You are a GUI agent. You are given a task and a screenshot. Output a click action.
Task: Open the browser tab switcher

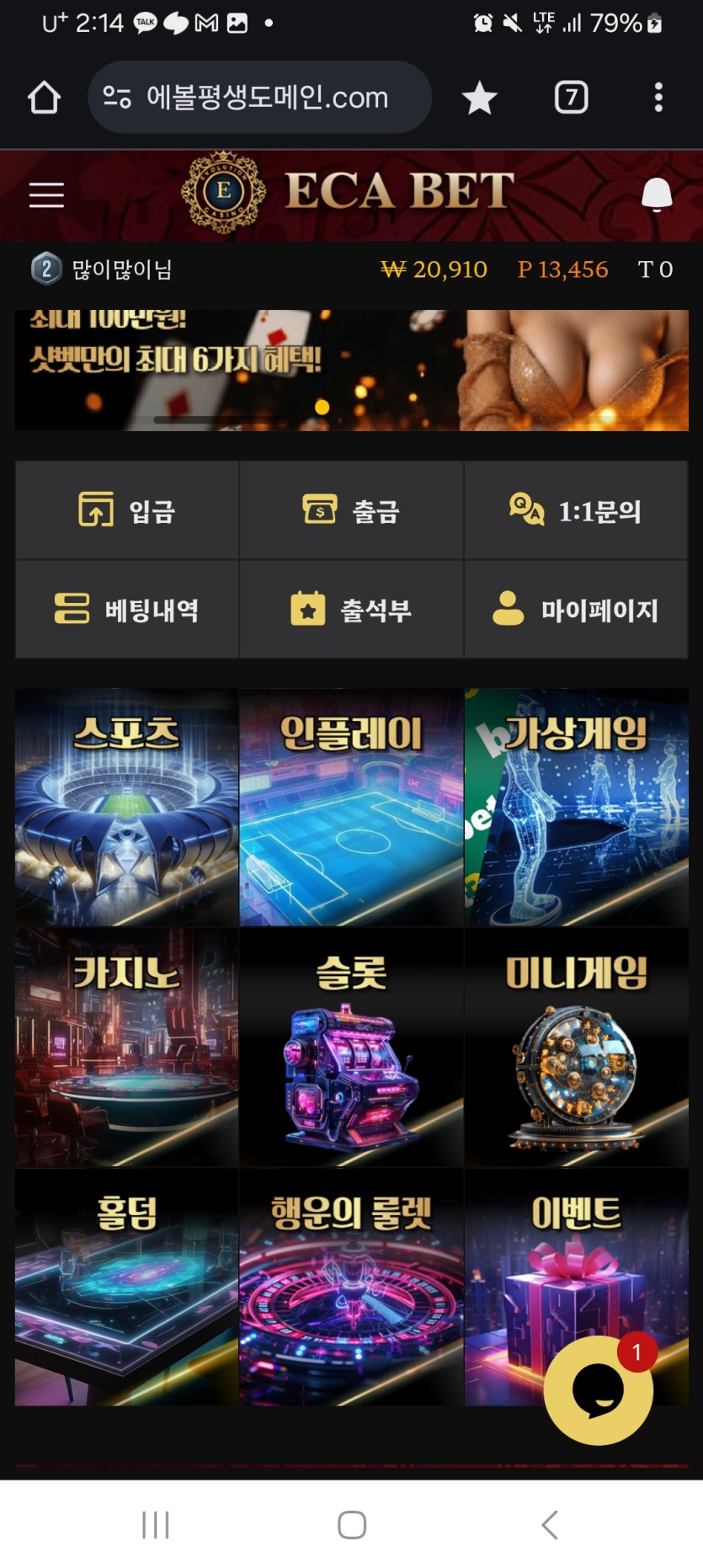tap(571, 98)
